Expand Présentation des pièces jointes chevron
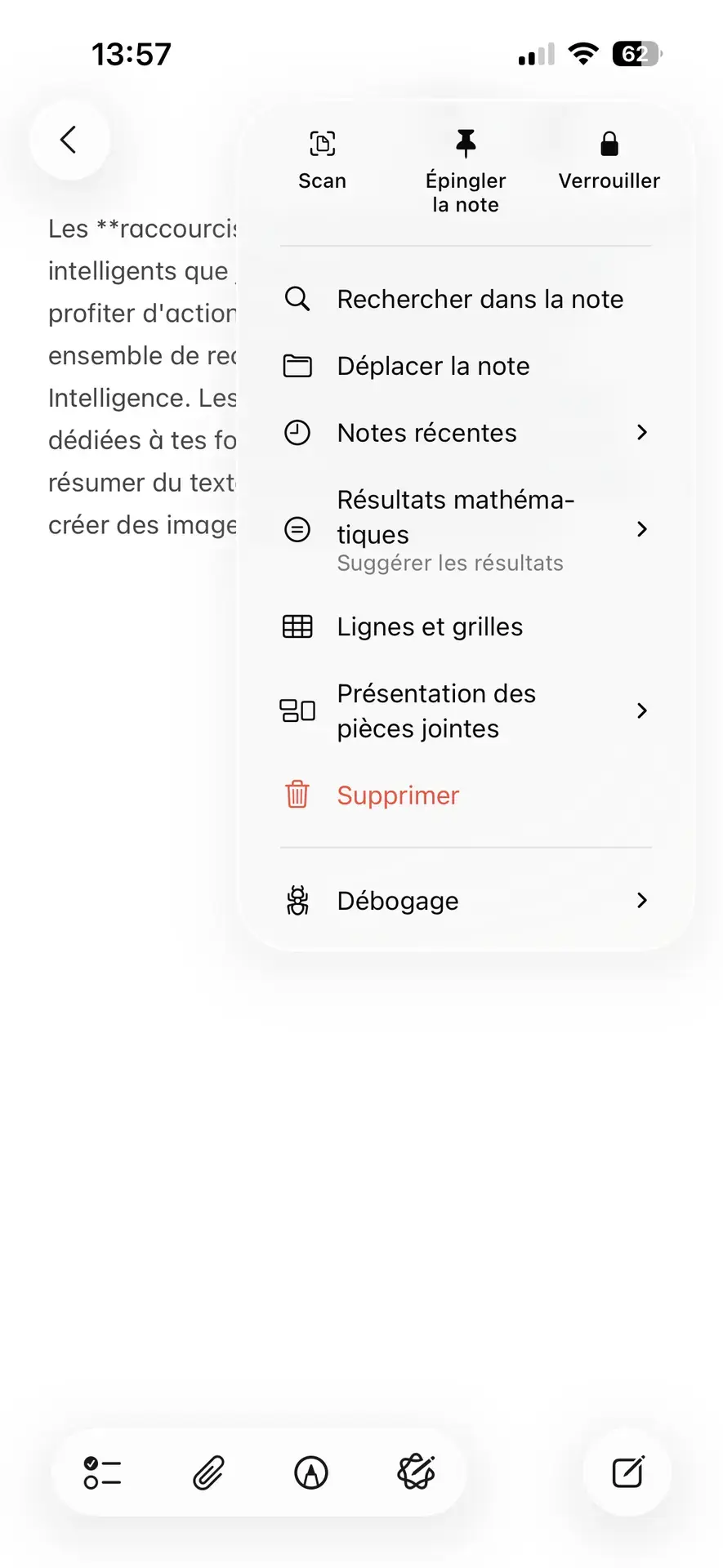 (642, 710)
